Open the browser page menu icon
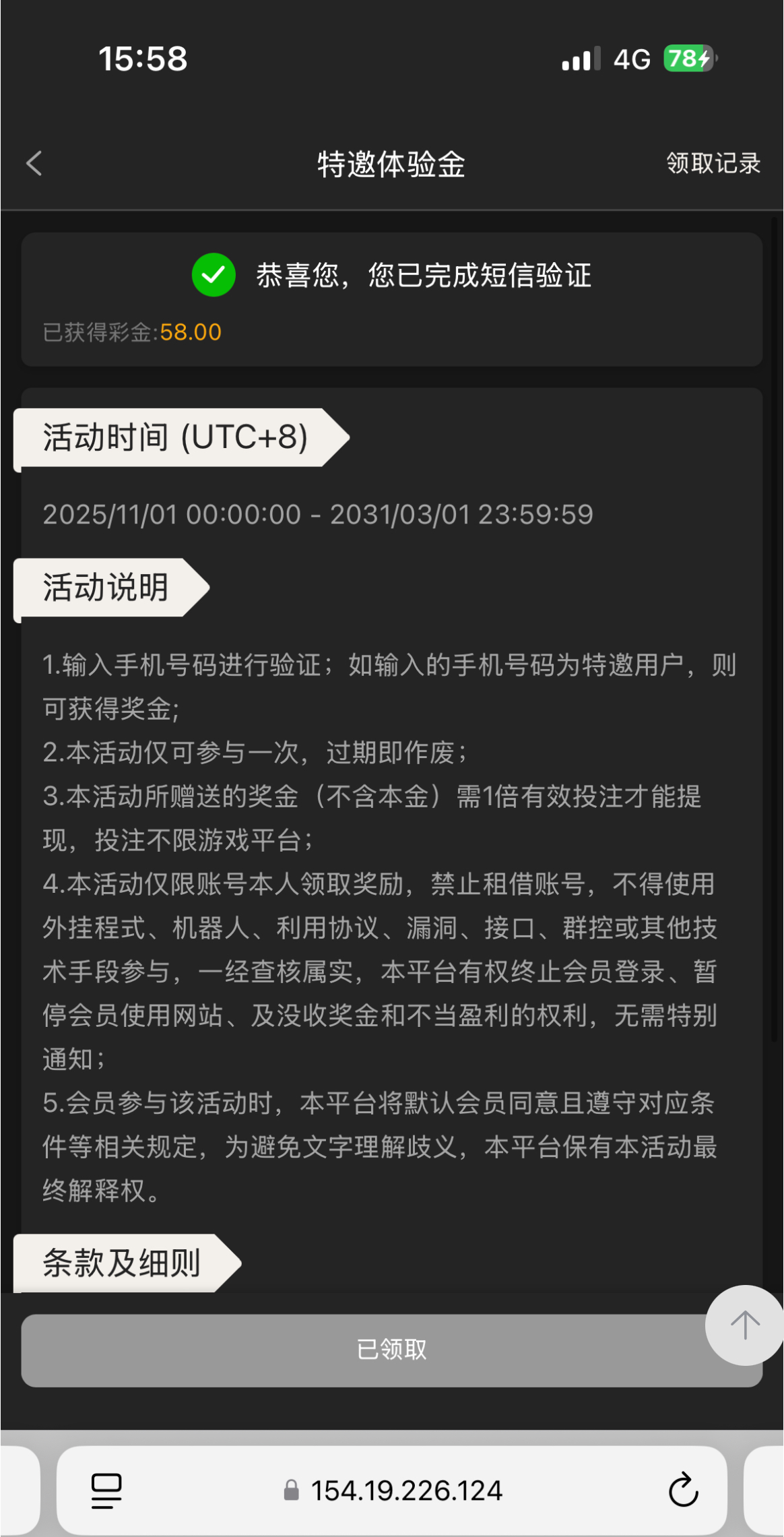This screenshot has width=784, height=1537. tap(106, 1491)
